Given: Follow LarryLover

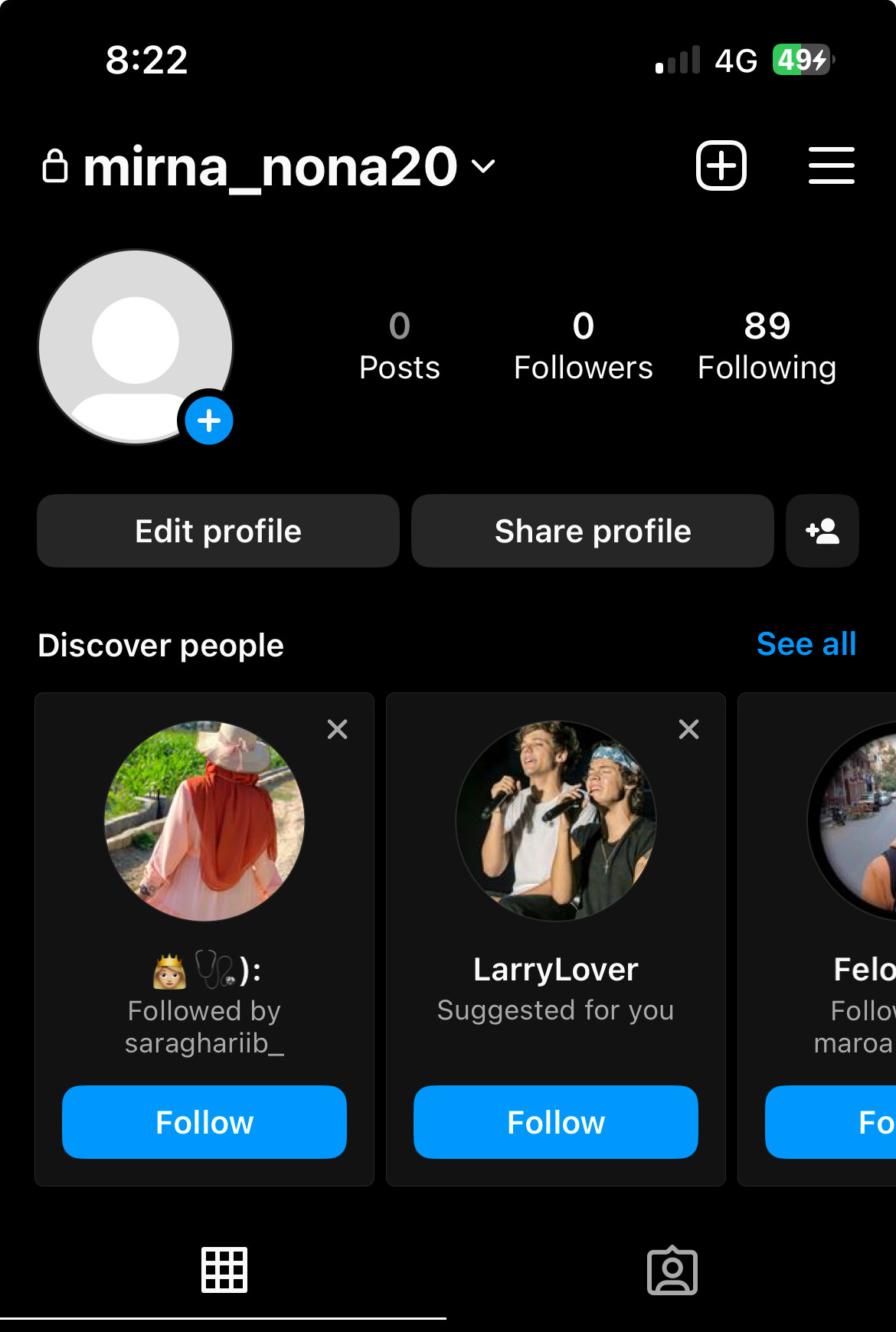Looking at the screenshot, I should [556, 1122].
